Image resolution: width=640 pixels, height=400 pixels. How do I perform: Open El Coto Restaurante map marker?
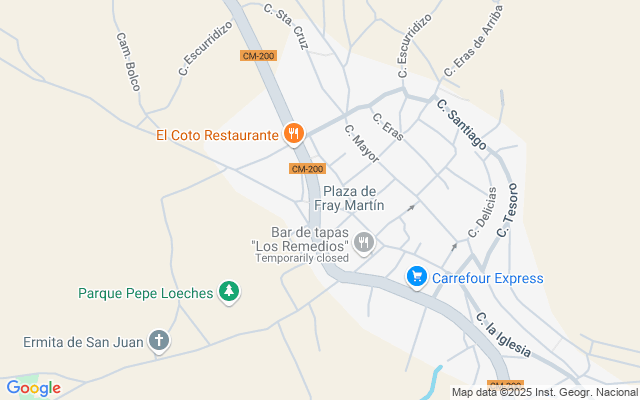(x=293, y=133)
